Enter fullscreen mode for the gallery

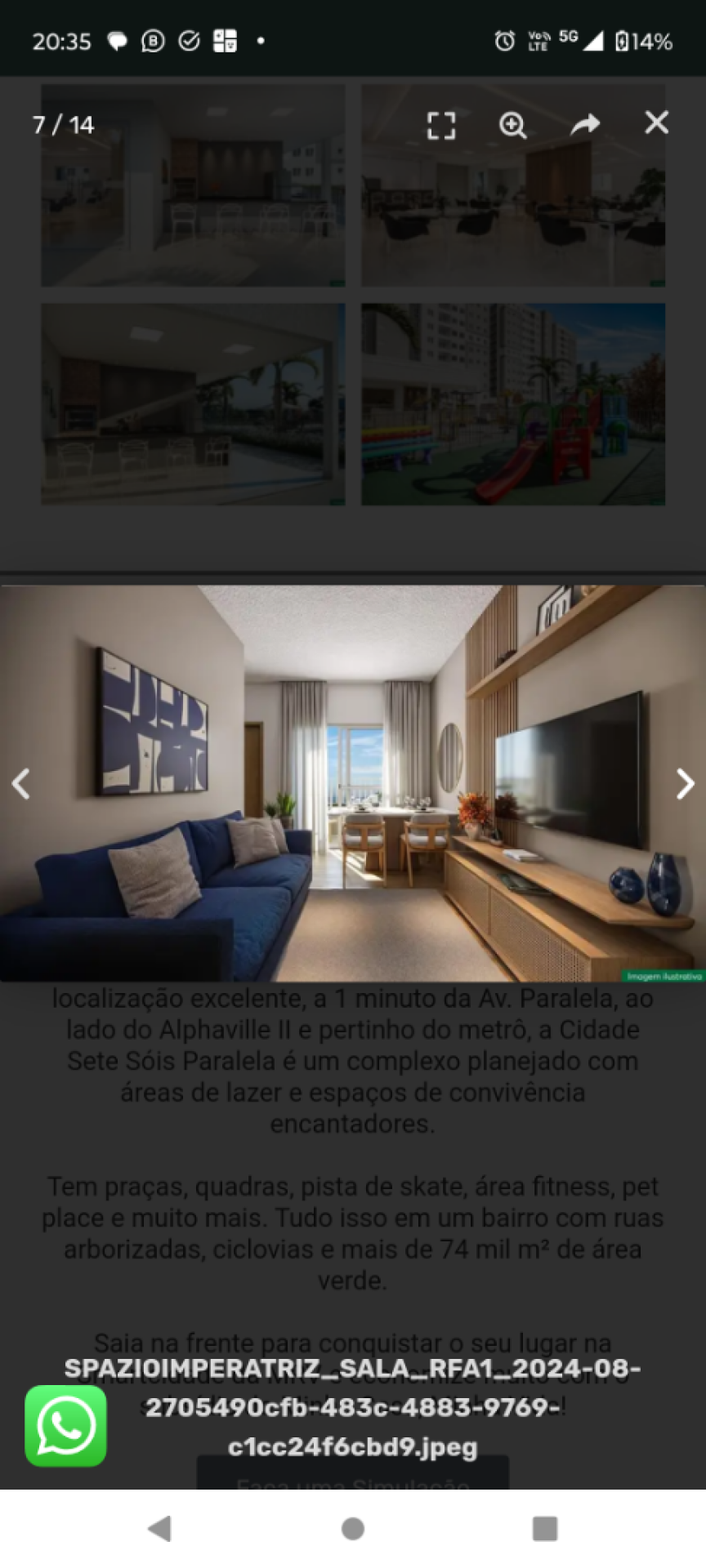click(441, 125)
